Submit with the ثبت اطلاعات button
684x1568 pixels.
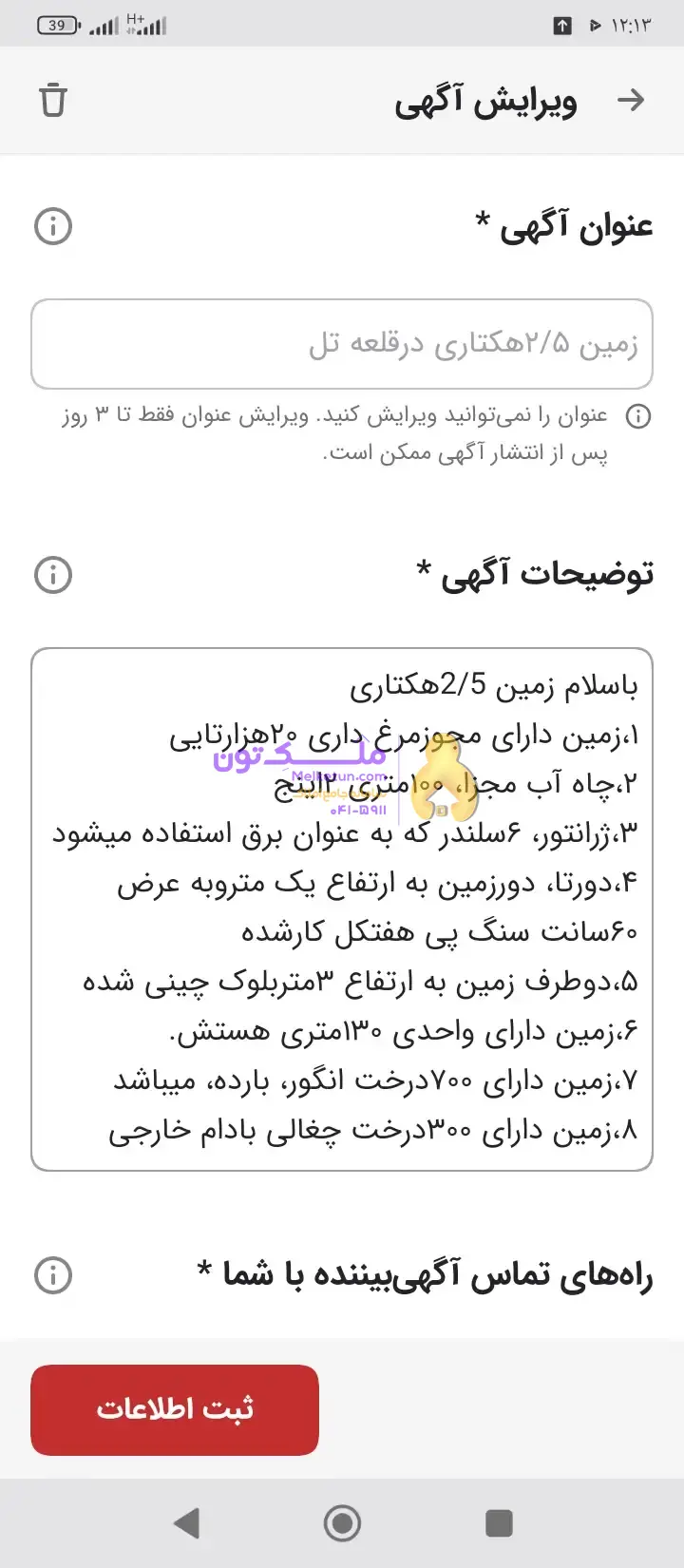click(175, 1409)
